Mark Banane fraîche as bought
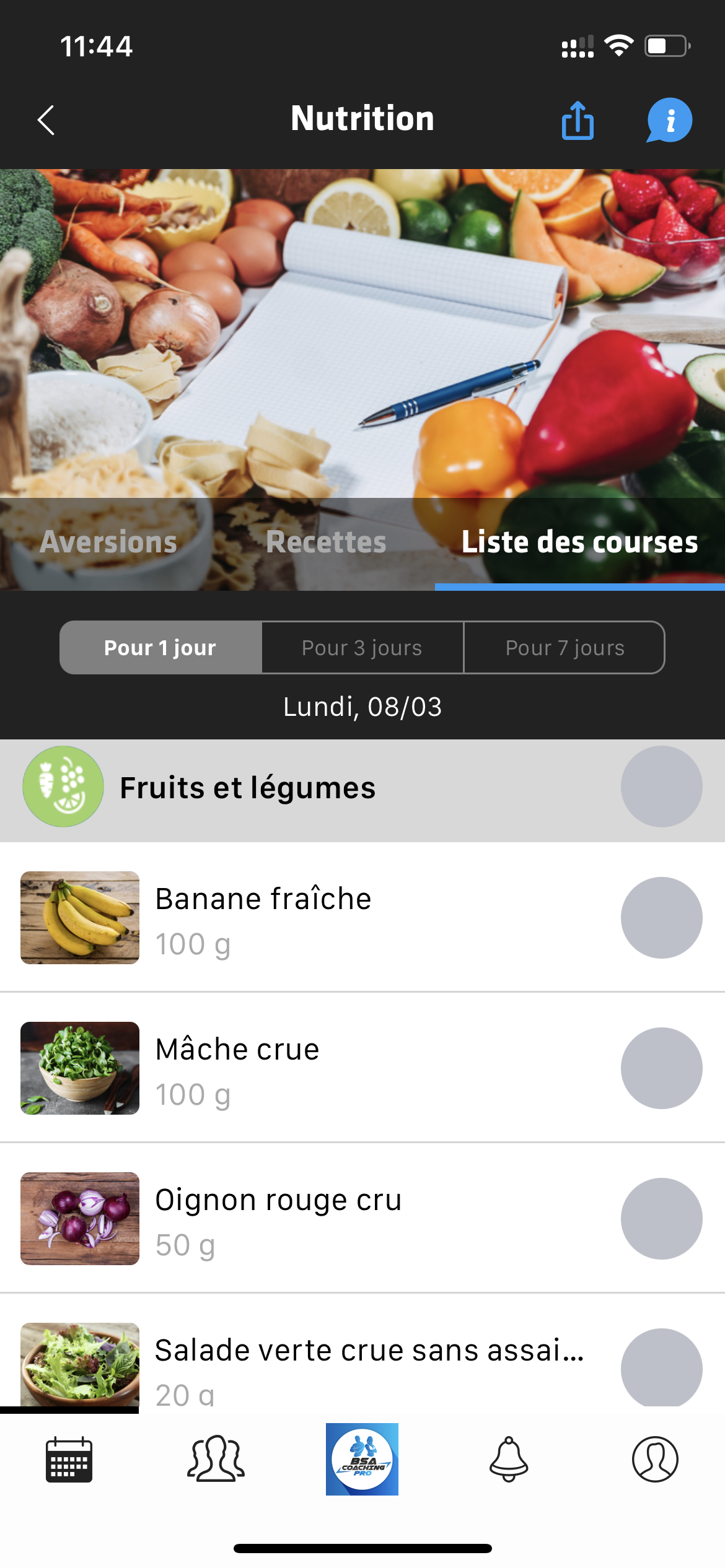This screenshot has height=1568, width=725. click(x=661, y=918)
